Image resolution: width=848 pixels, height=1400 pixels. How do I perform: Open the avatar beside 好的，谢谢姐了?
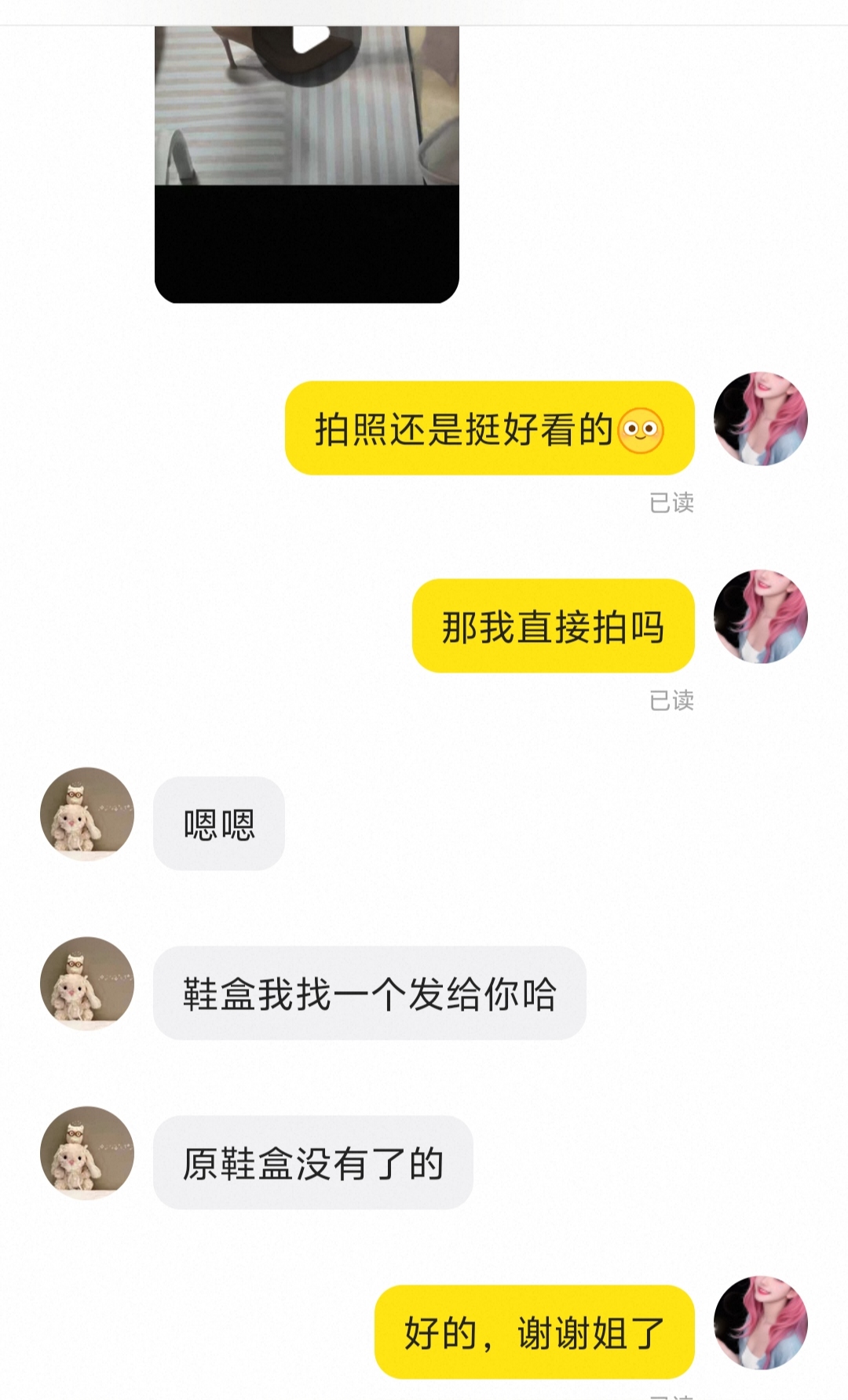pyautogui.click(x=760, y=1323)
